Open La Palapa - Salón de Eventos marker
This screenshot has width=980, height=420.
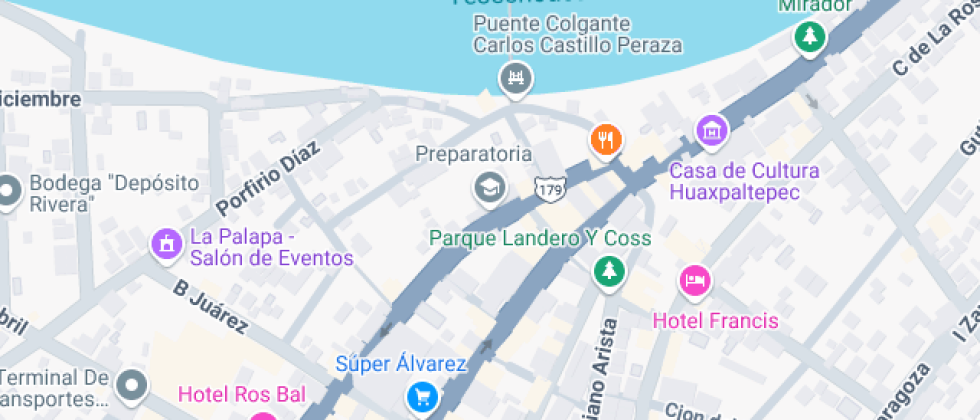point(164,242)
